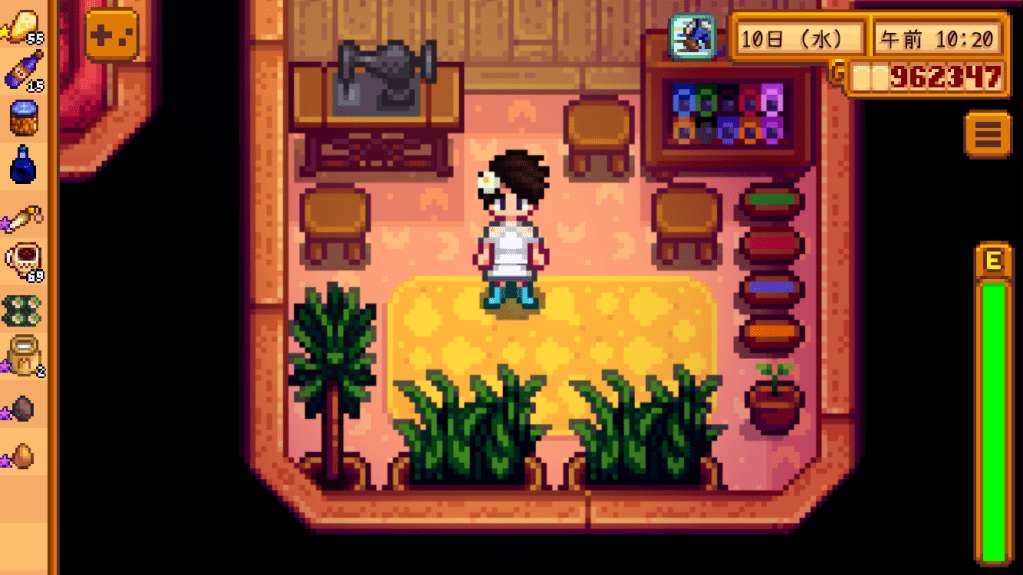Select the dark red-speckled egg
This screenshot has width=1023, height=575.
point(22,408)
